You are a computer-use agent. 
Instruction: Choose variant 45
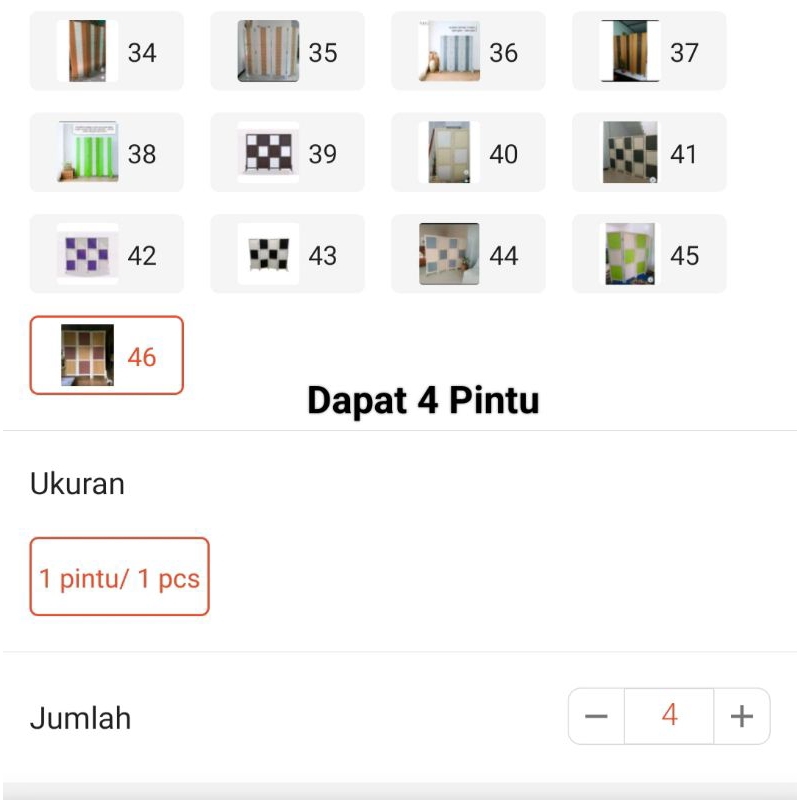tap(649, 255)
